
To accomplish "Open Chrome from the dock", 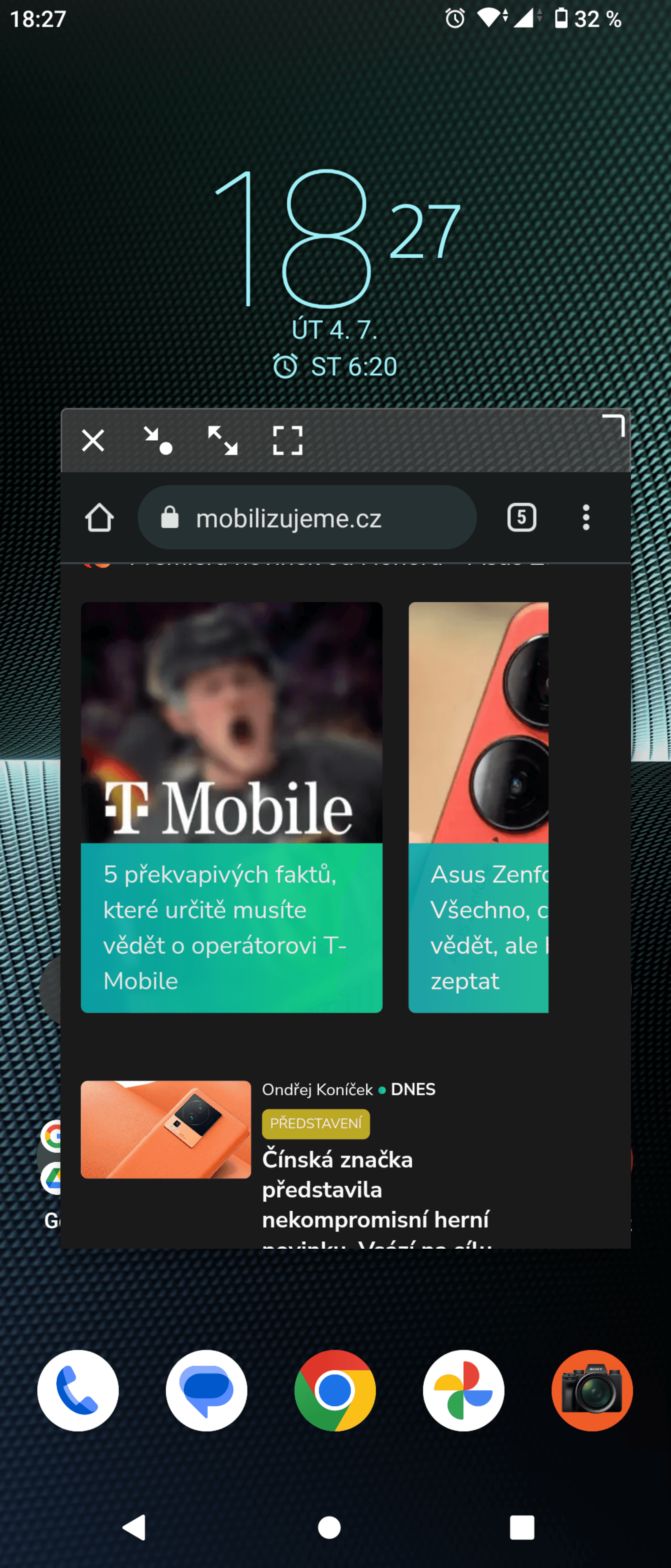I will [x=335, y=1391].
